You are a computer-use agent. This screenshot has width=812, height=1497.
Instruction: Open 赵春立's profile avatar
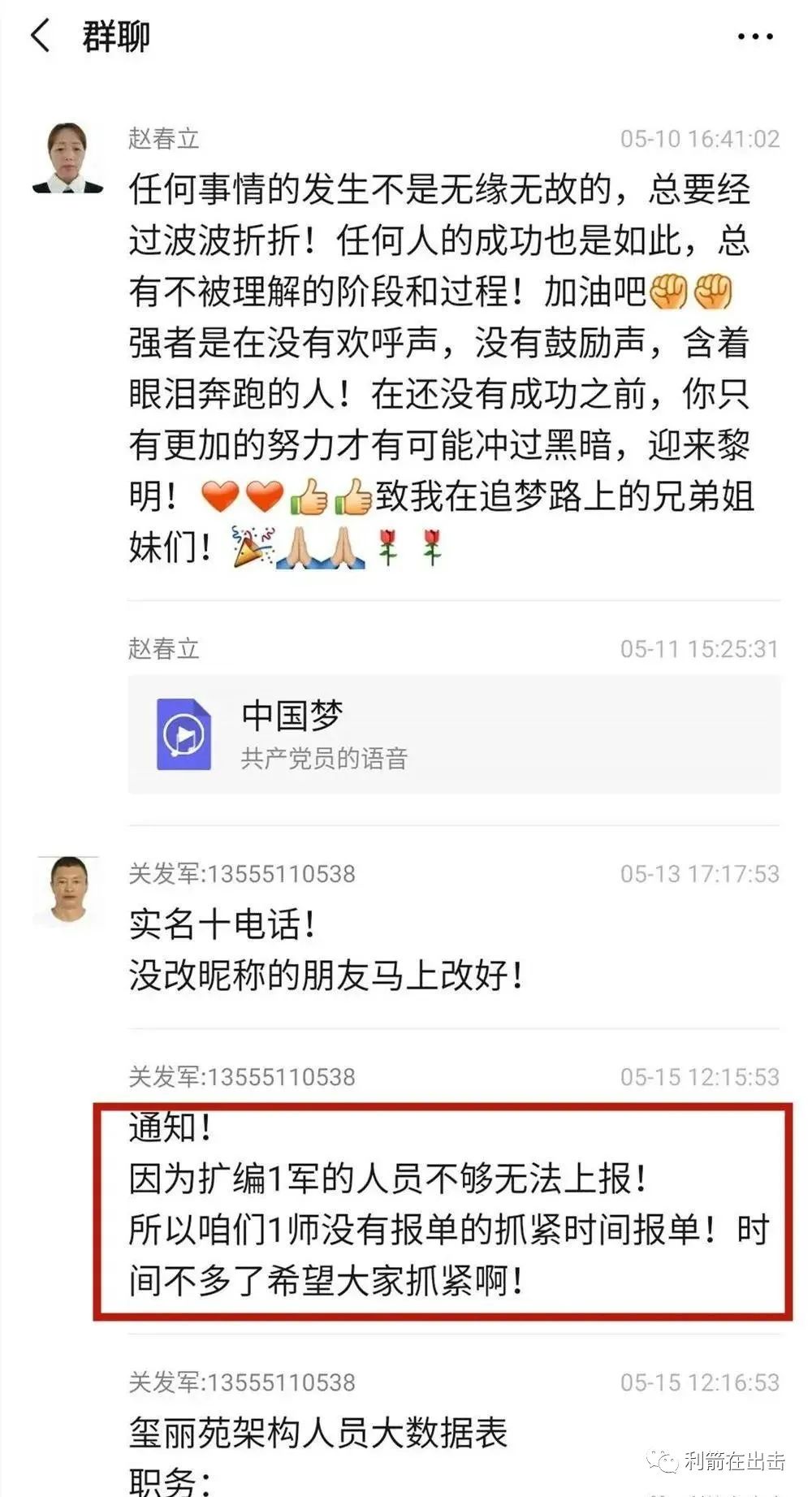click(x=67, y=158)
